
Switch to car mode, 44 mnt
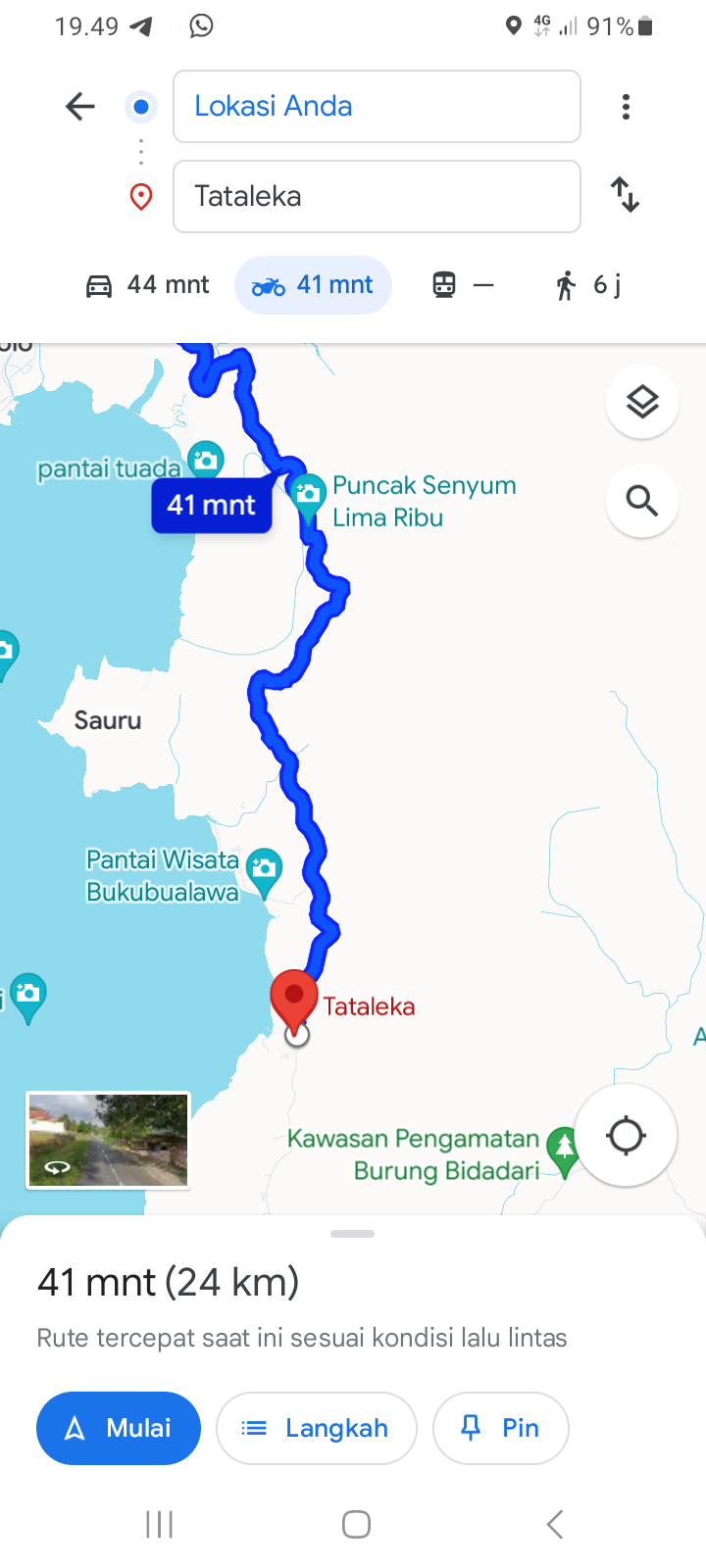(x=147, y=285)
